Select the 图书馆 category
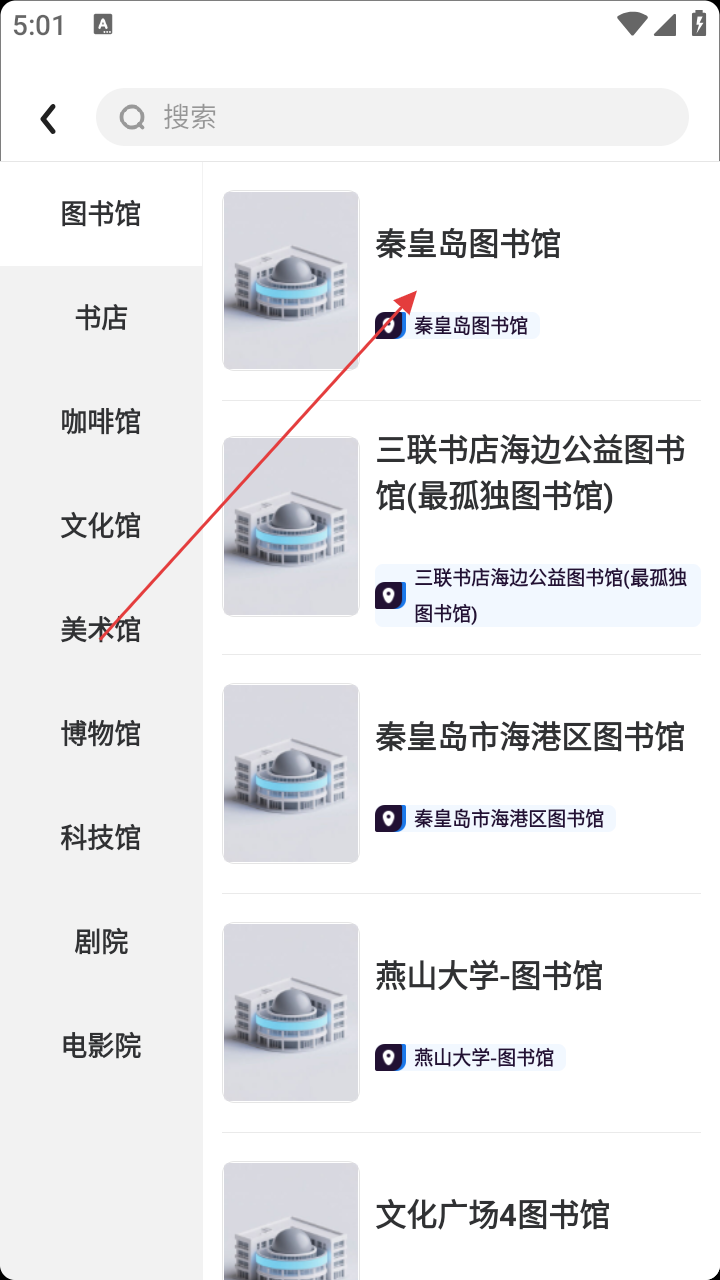720x1280 pixels. tap(101, 214)
